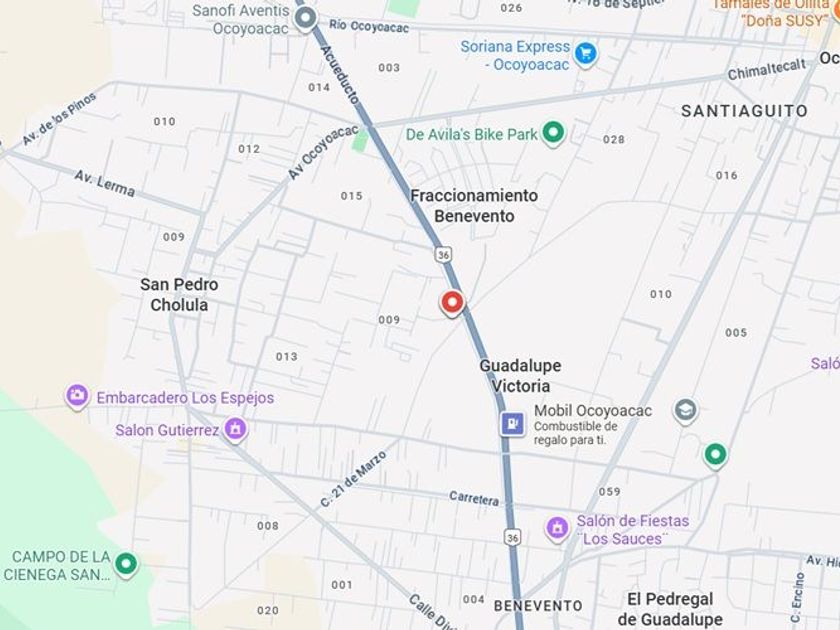Tap the red location pin on highway 36
Screen dimensions: 840x630
click(452, 302)
